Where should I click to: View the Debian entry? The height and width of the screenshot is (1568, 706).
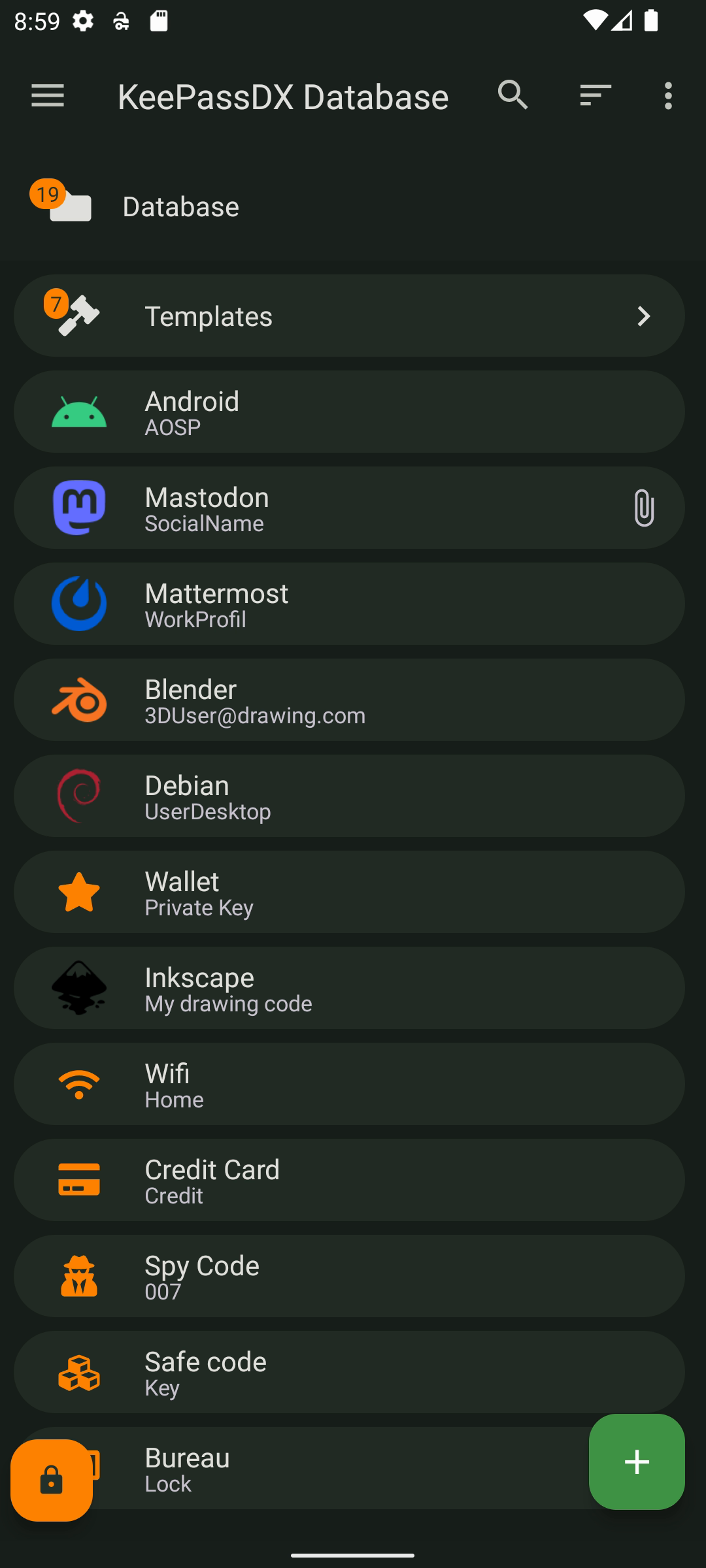click(349, 796)
